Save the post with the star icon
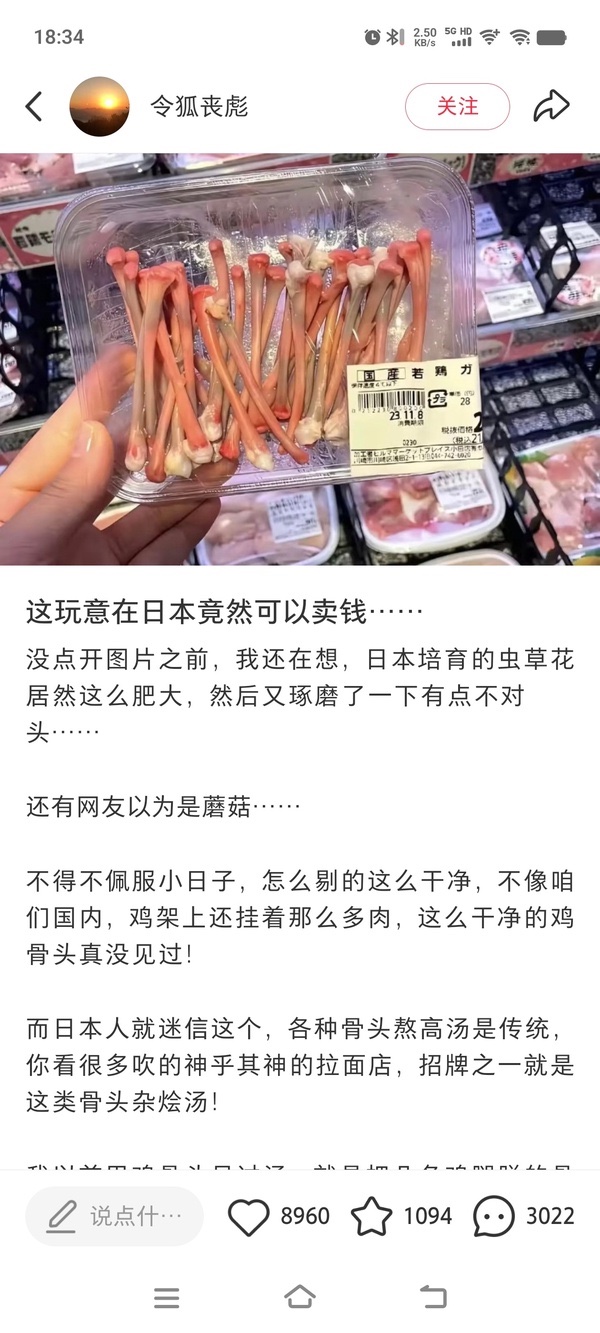Viewport: 600px width, 1333px height. point(372,1216)
